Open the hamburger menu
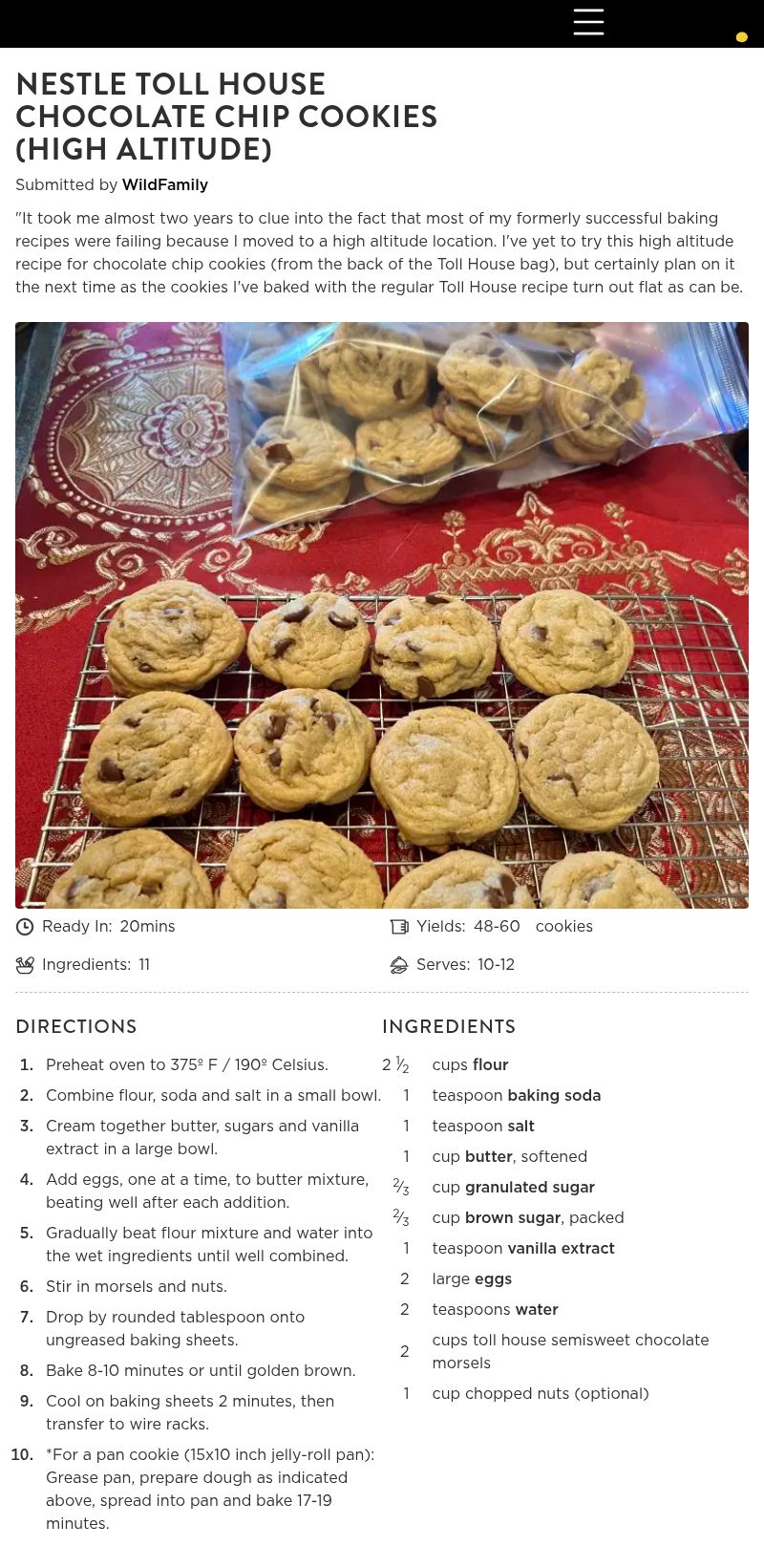The width and height of the screenshot is (764, 1568). pyautogui.click(x=588, y=22)
